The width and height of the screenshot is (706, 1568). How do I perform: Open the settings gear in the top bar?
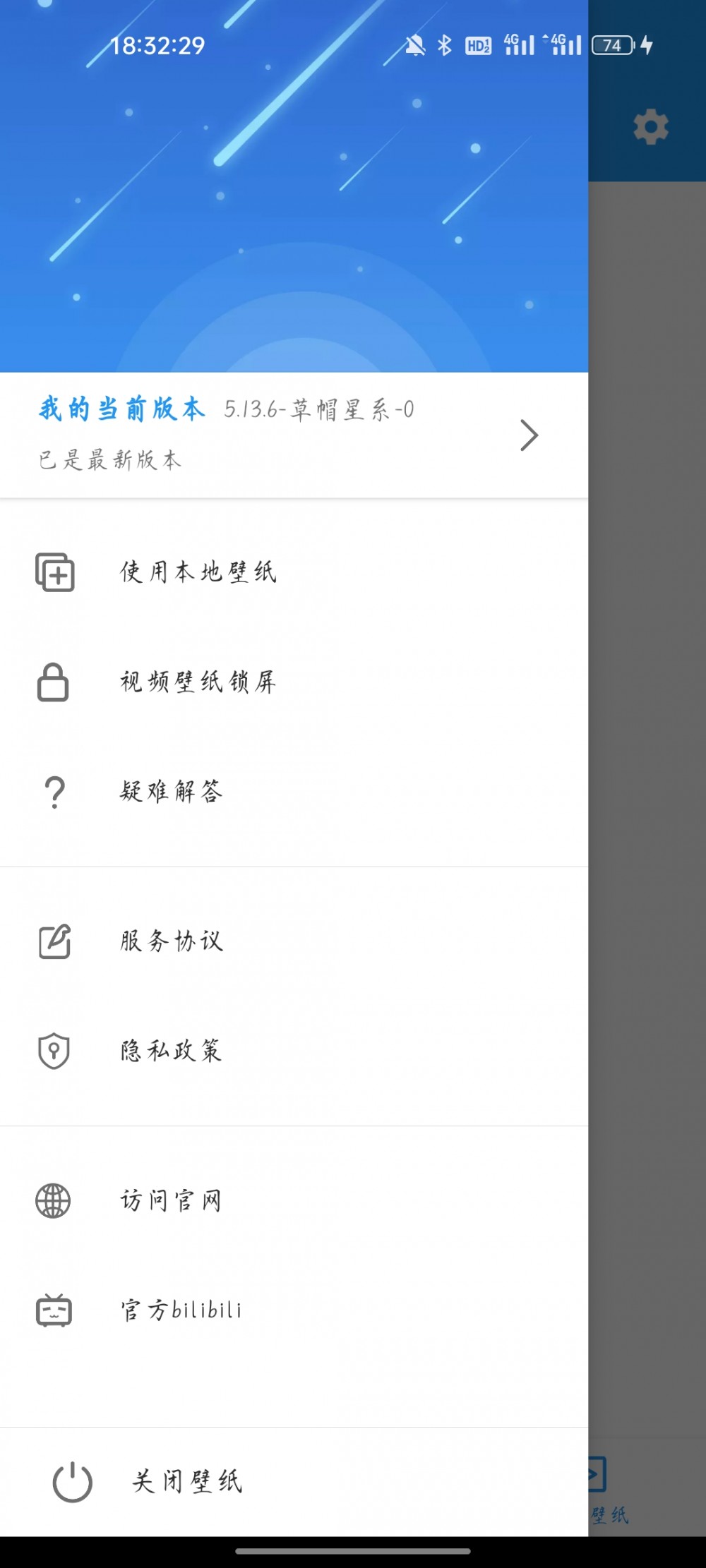(650, 128)
